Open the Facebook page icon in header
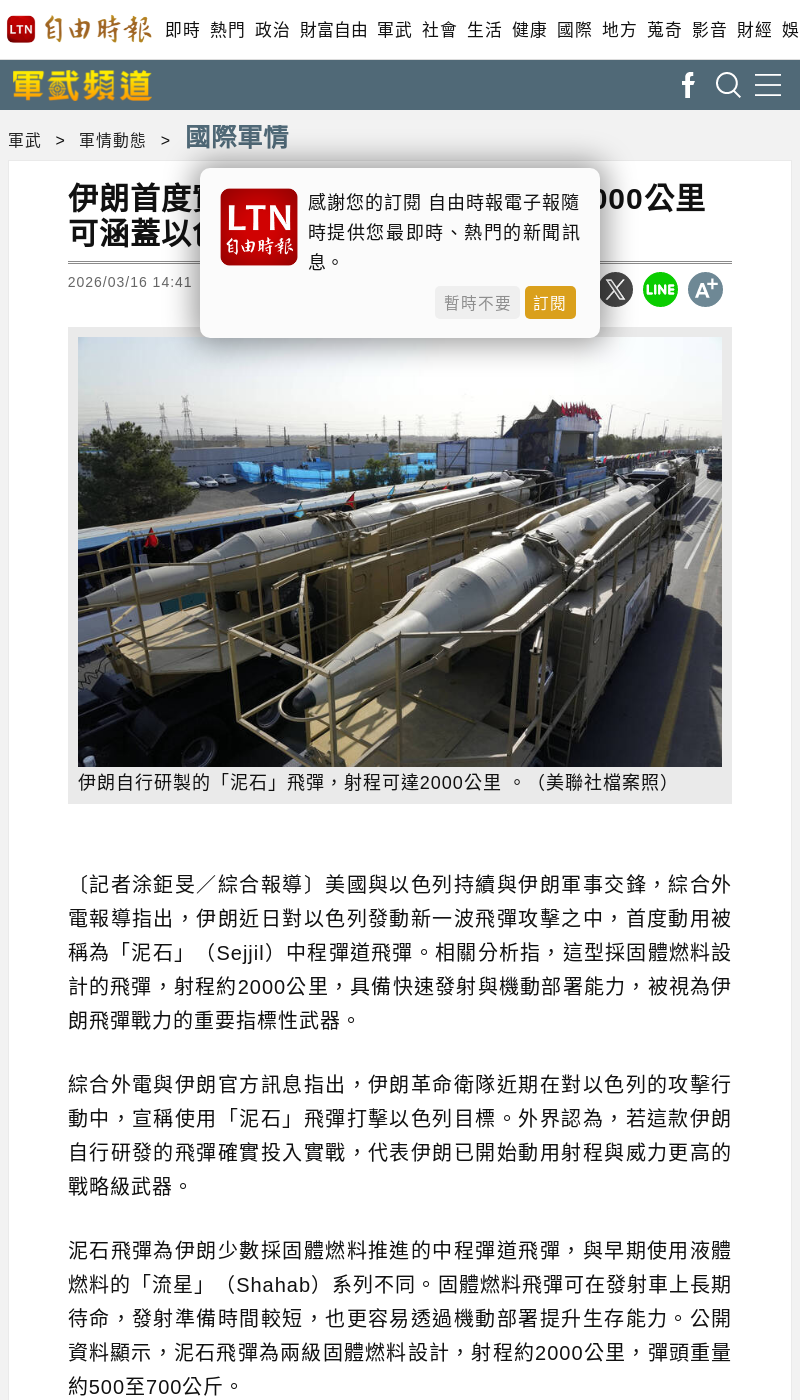The width and height of the screenshot is (800, 1400). [x=688, y=85]
